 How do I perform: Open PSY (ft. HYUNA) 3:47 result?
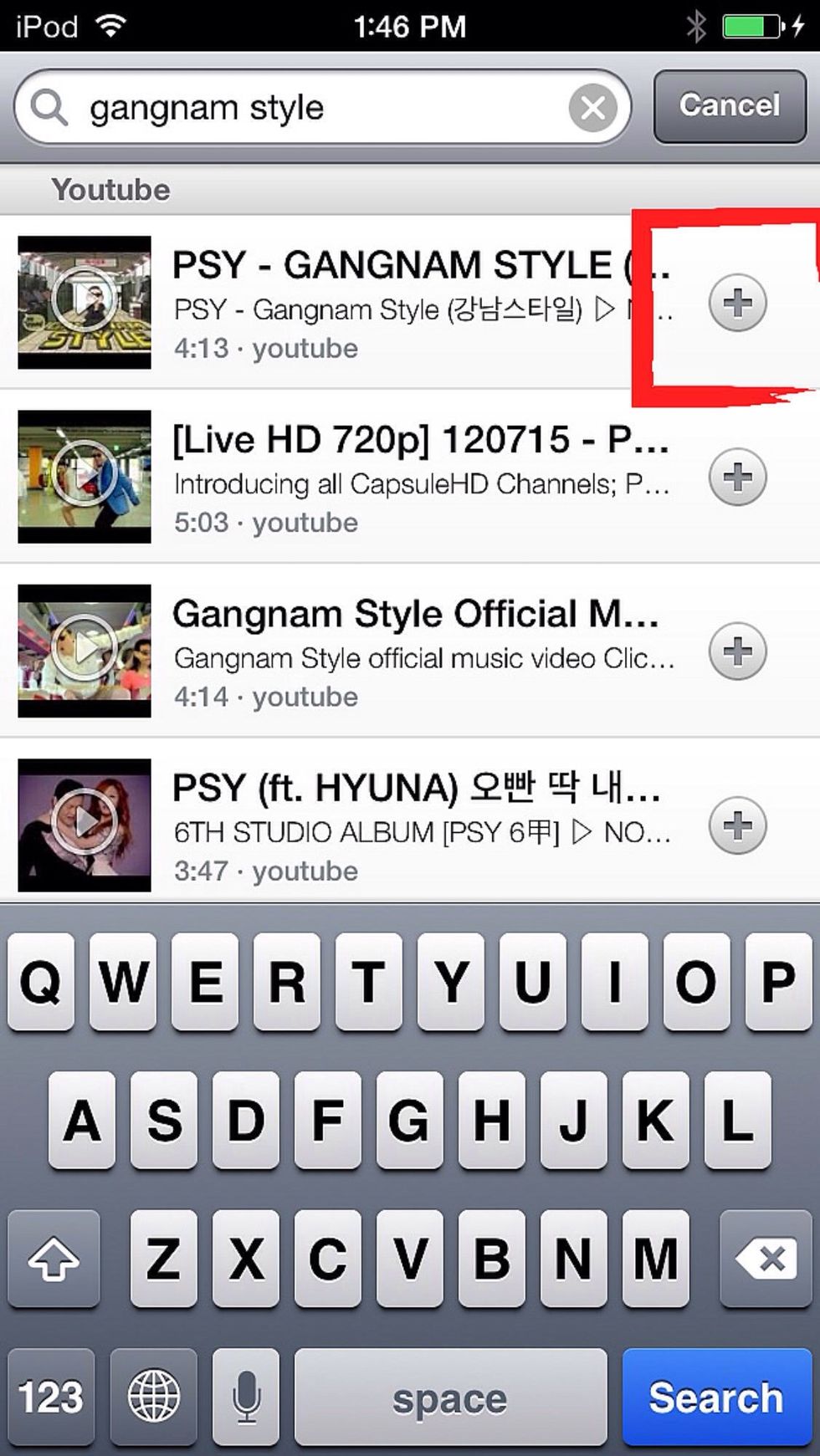point(343,825)
